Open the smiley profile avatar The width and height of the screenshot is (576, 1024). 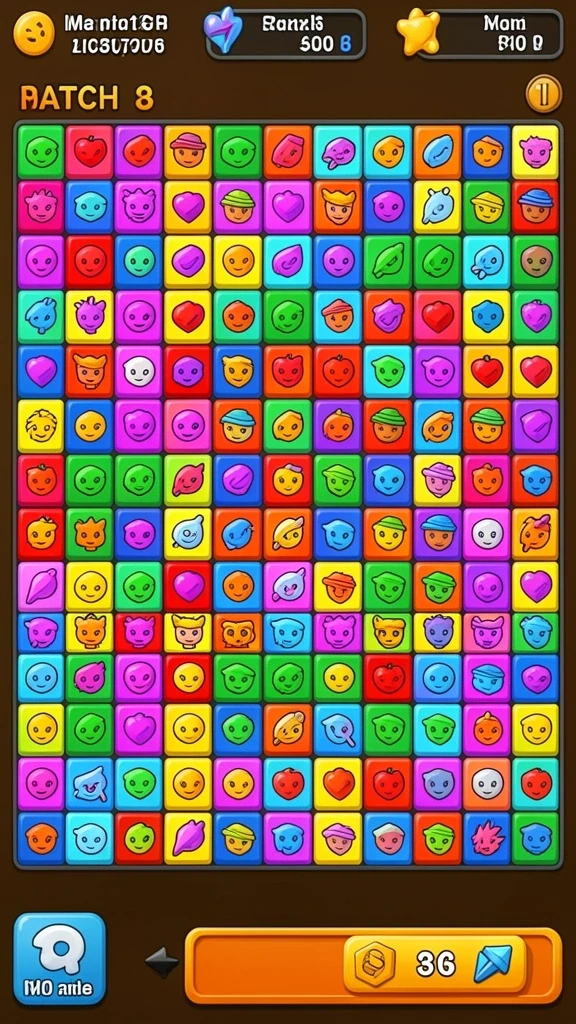coord(34,33)
